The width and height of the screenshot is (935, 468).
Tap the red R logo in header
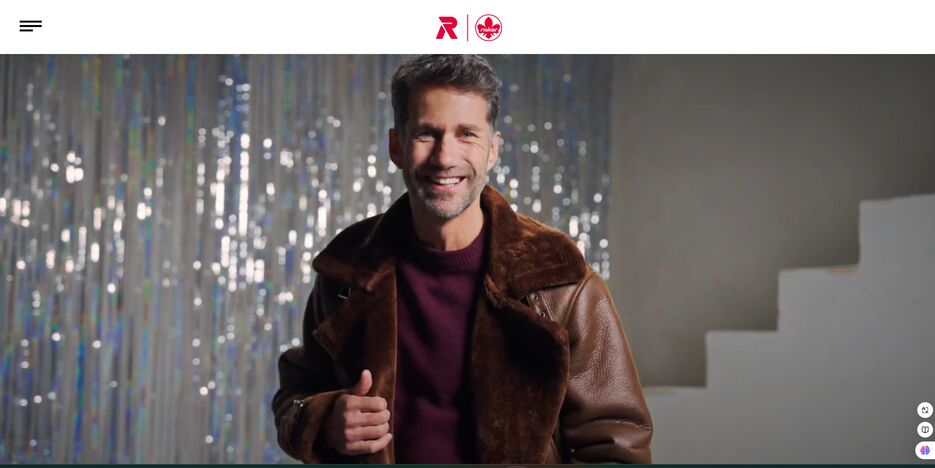447,28
